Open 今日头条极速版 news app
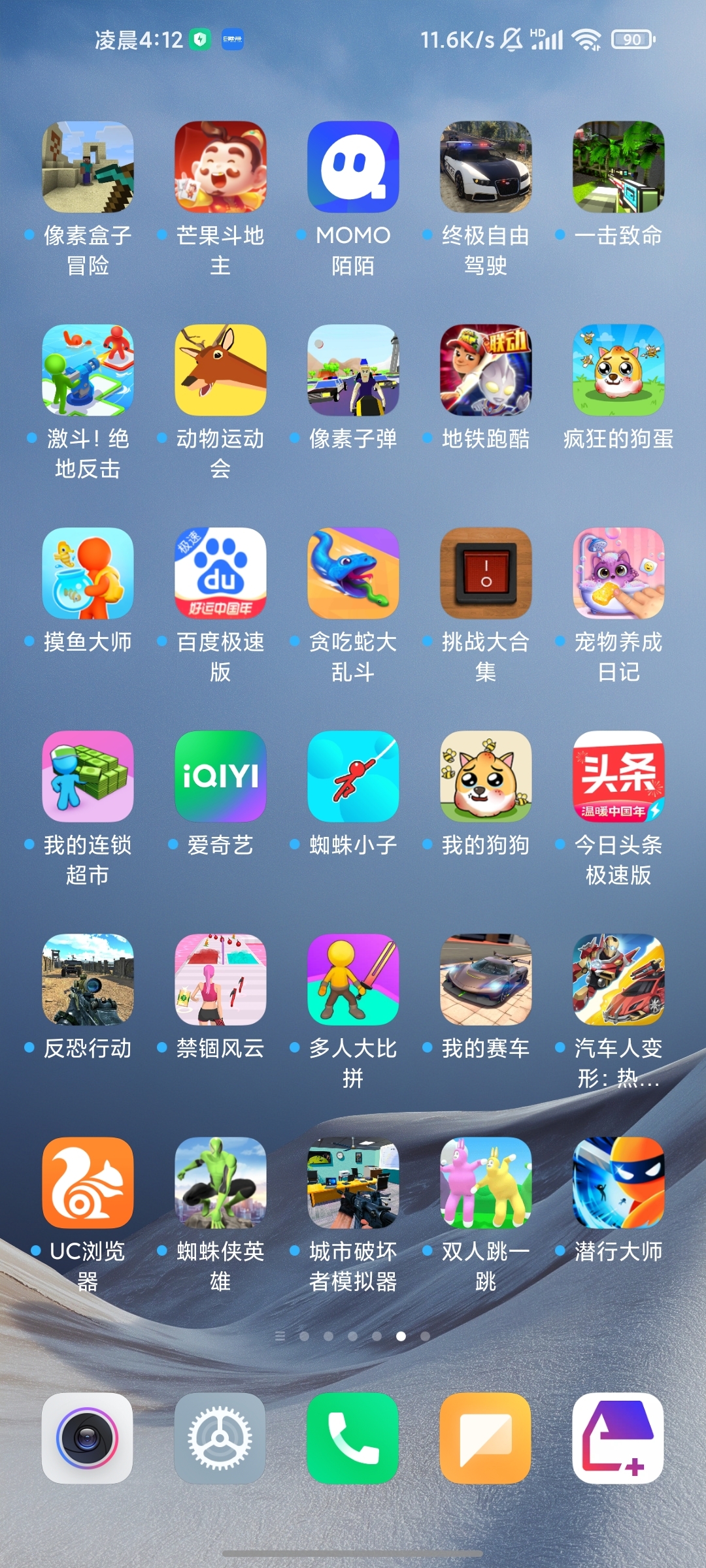Screen dimensions: 706x1568 pyautogui.click(x=618, y=776)
